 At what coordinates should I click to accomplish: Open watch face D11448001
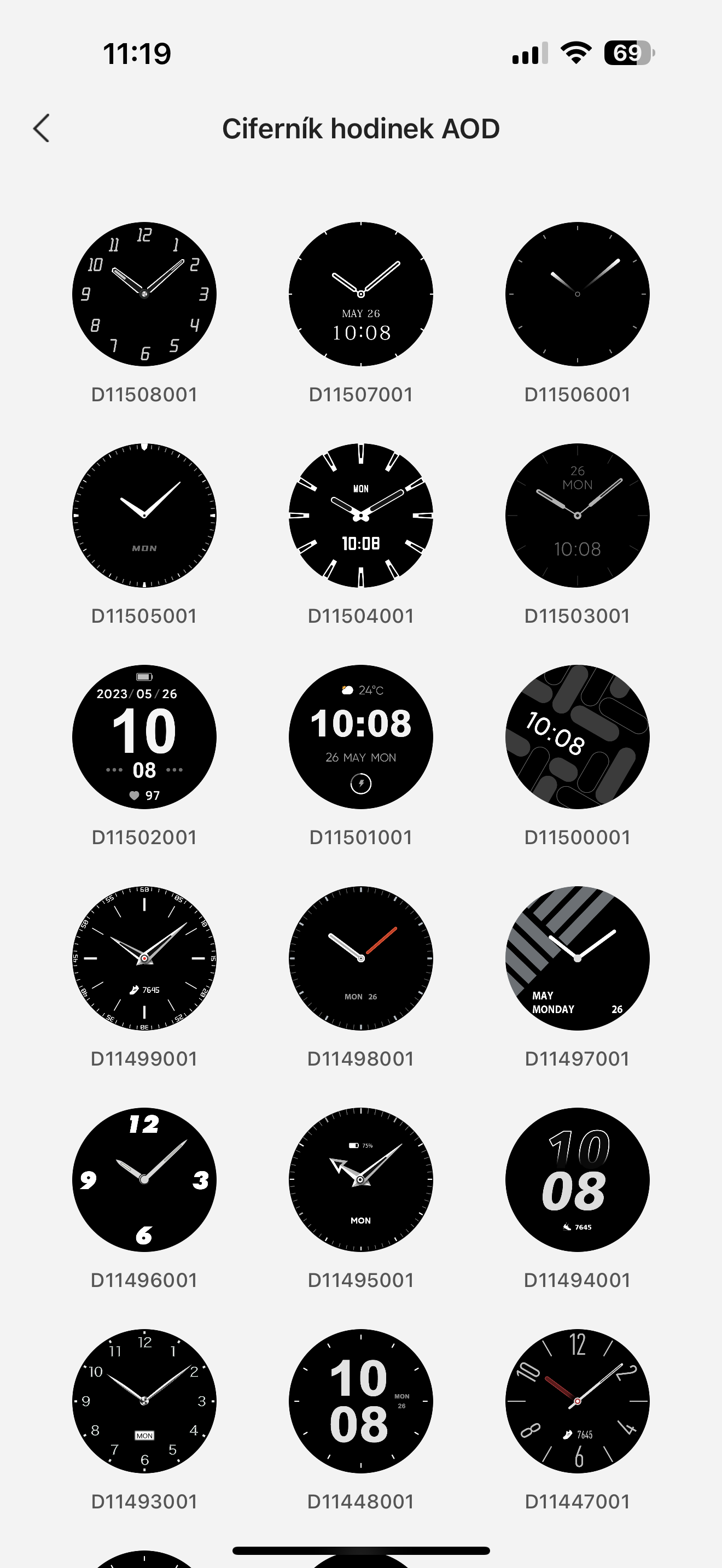[361, 1401]
